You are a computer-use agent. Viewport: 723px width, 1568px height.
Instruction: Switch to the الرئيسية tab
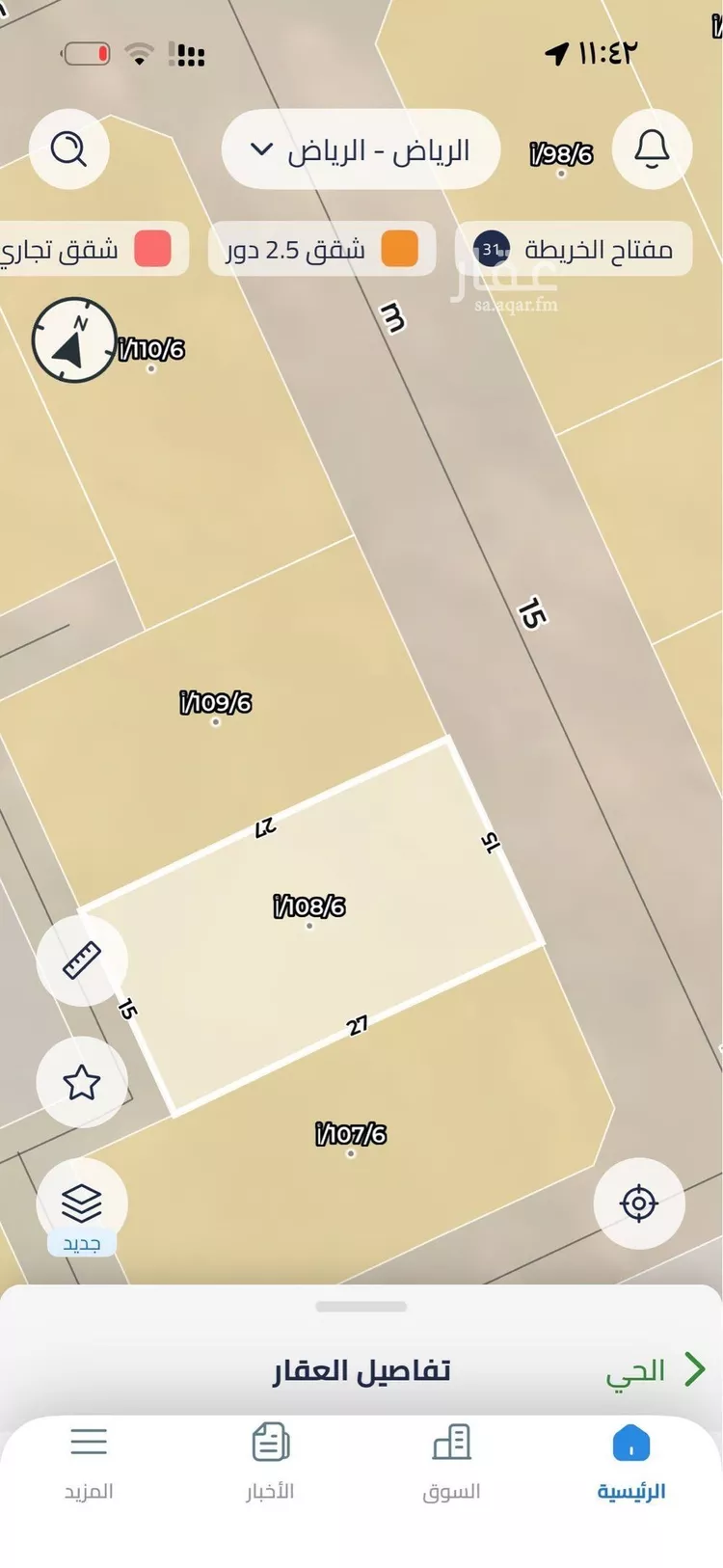631,1463
